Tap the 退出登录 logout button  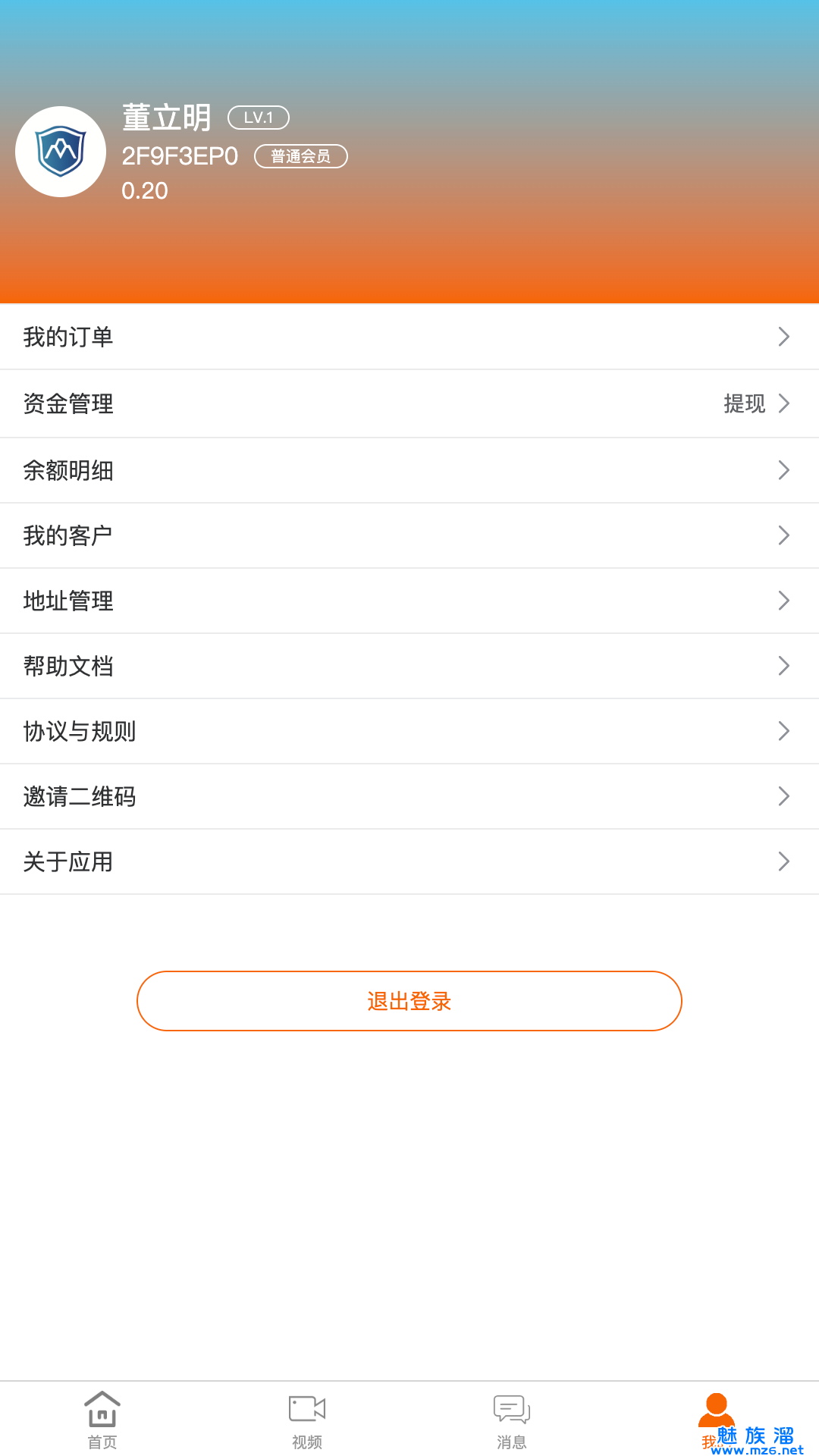[409, 1001]
